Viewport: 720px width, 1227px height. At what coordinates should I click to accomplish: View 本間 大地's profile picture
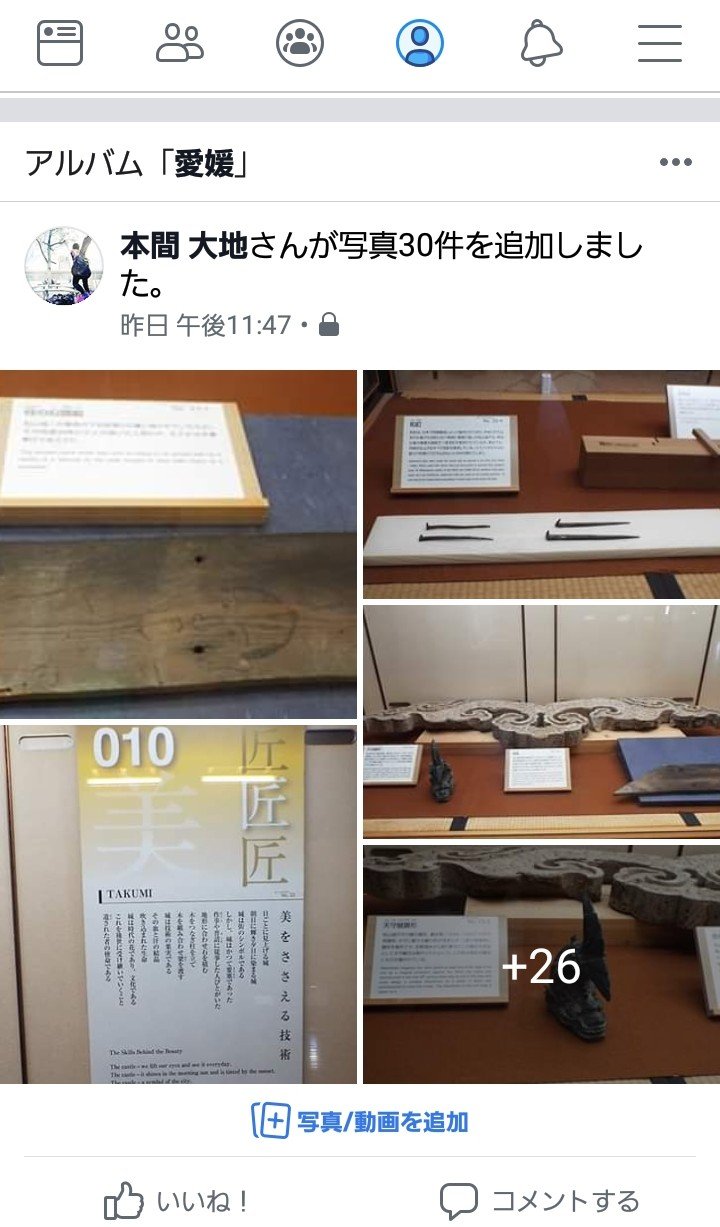click(64, 266)
